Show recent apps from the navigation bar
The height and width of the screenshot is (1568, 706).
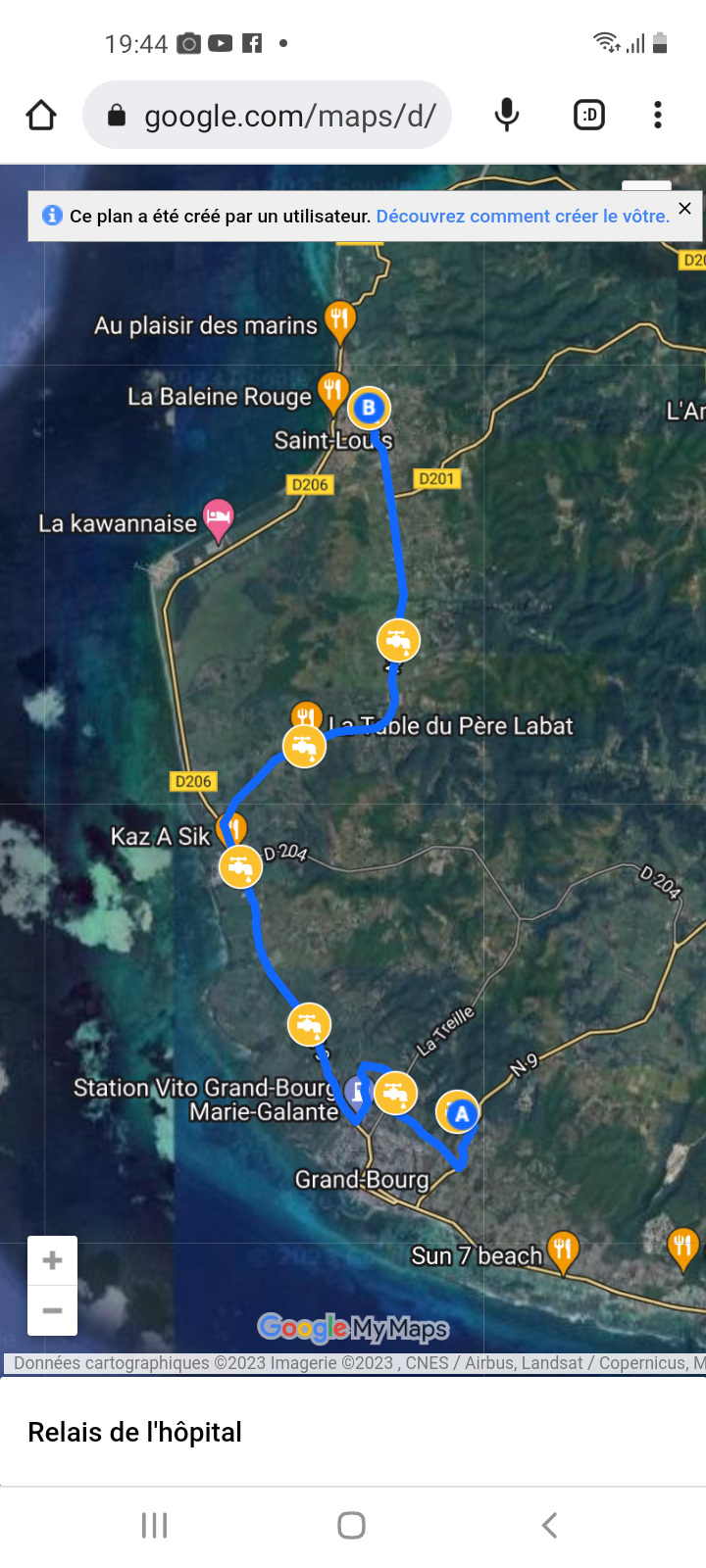[x=154, y=1525]
